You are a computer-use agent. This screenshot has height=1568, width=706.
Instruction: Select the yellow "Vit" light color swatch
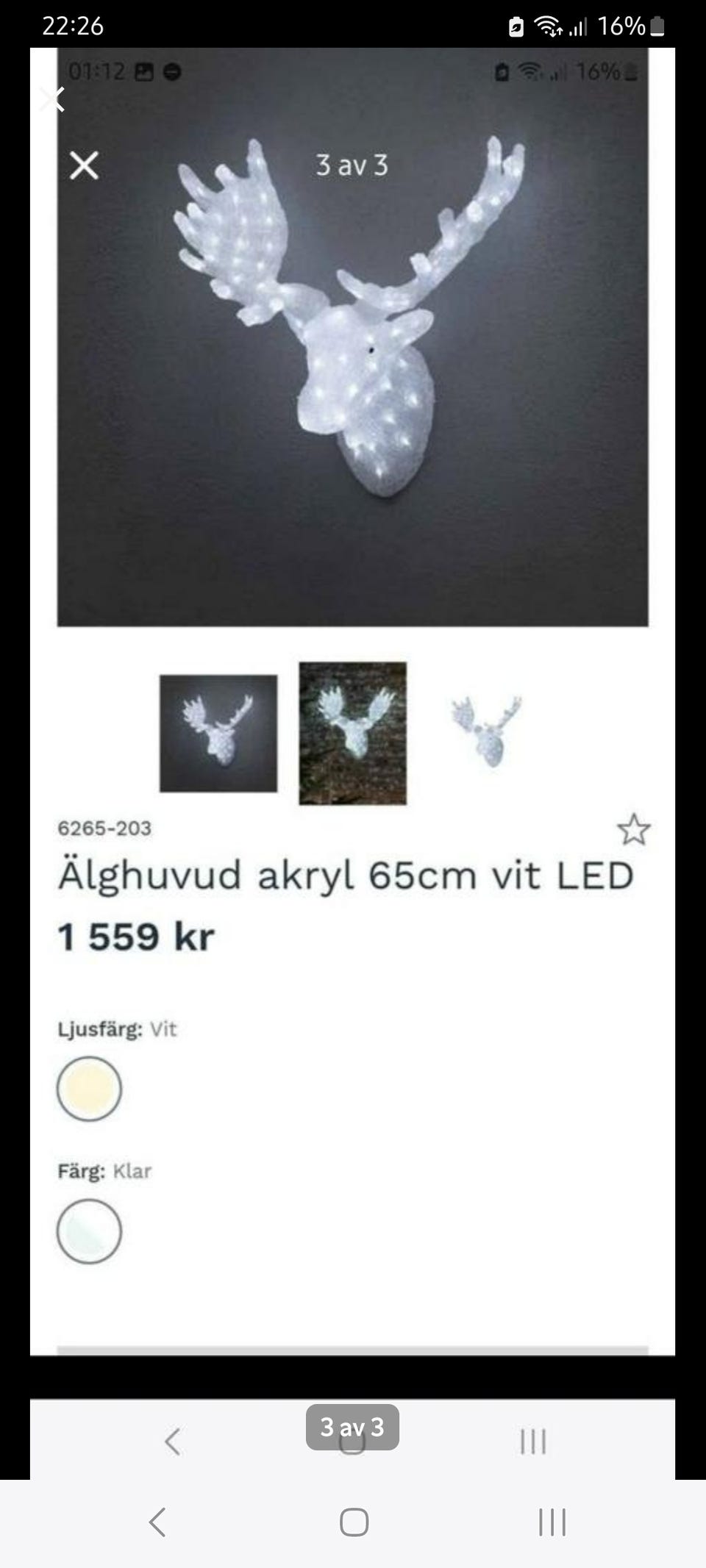point(88,1090)
